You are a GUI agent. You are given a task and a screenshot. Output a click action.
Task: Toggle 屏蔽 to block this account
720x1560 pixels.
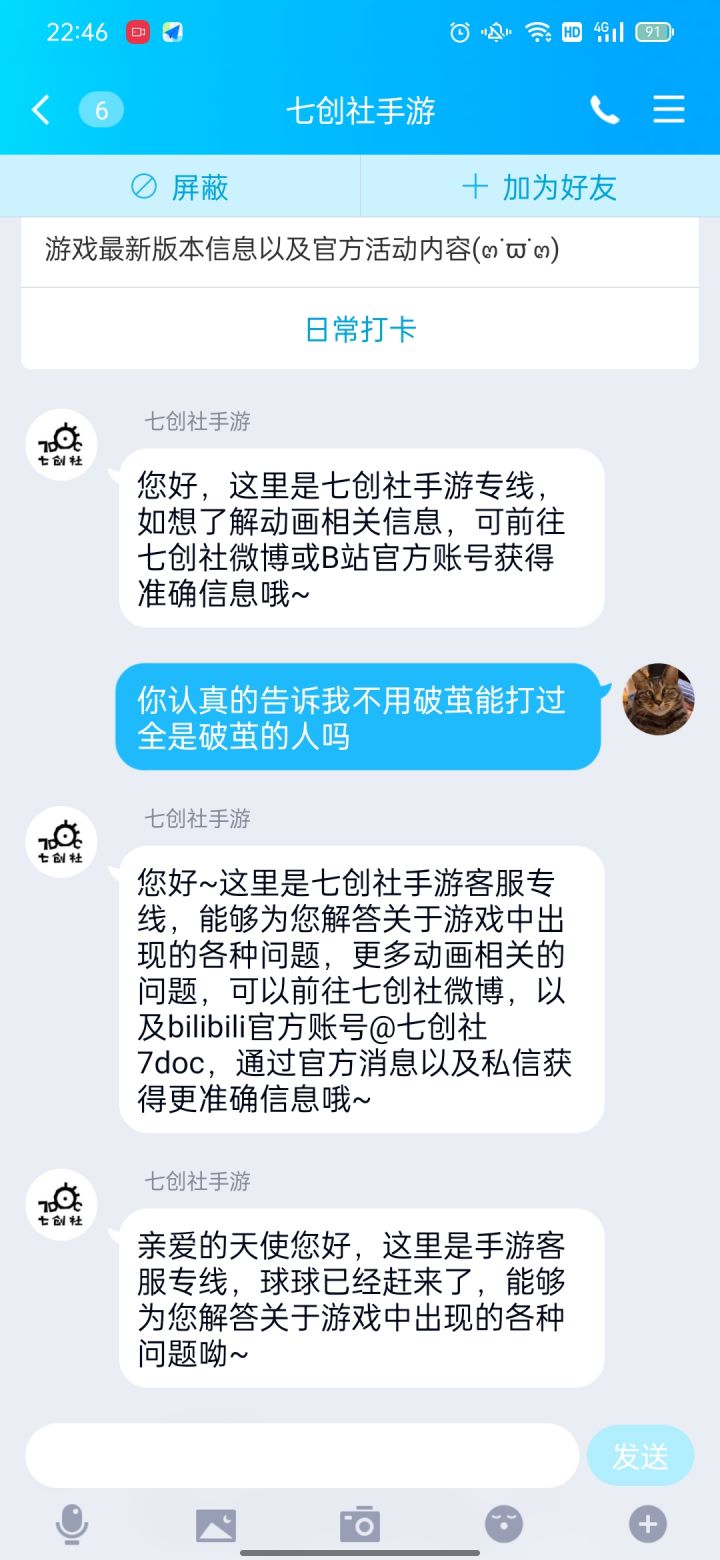point(180,186)
